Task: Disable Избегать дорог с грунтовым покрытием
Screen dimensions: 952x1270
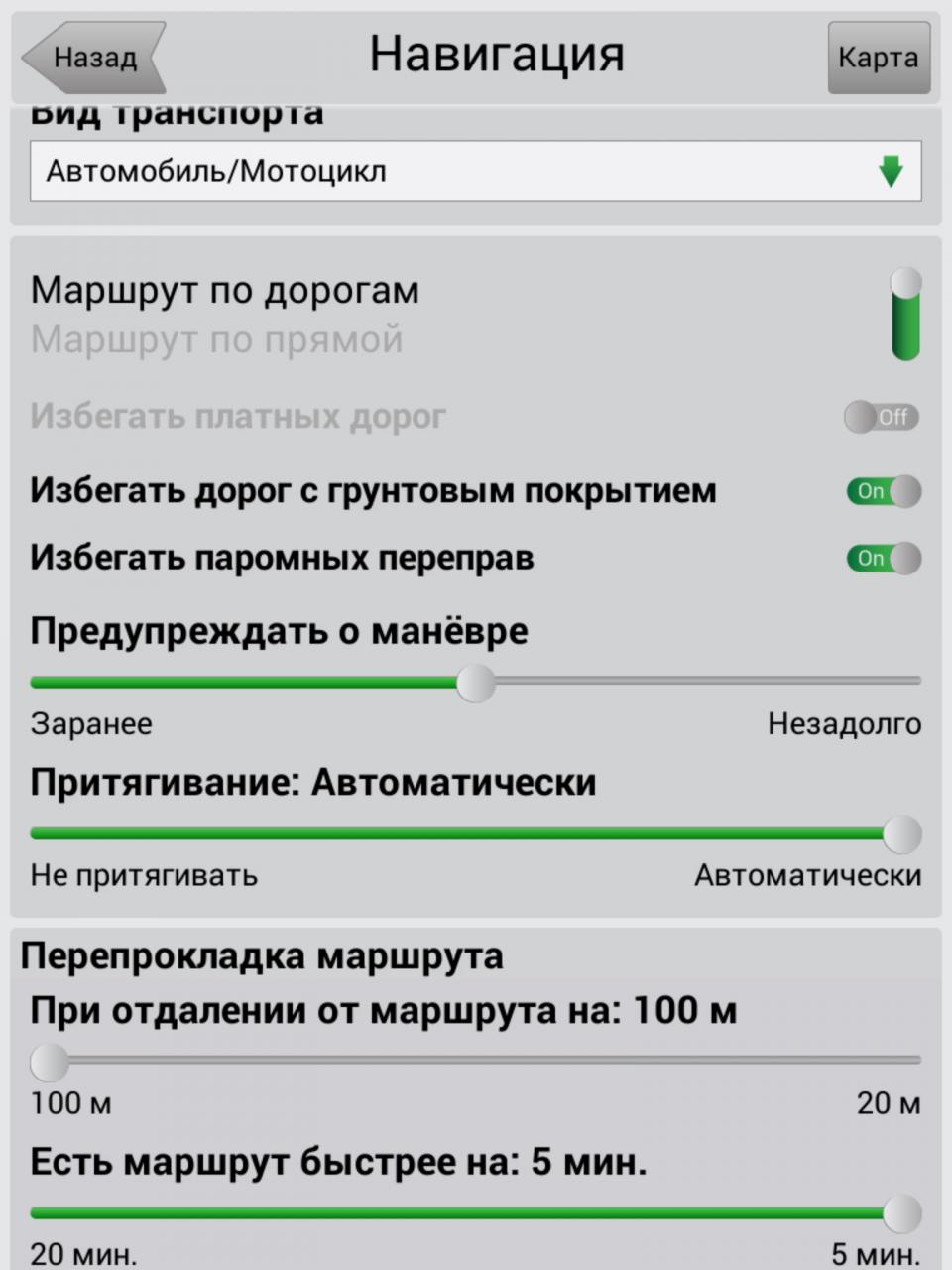Action: click(x=883, y=491)
